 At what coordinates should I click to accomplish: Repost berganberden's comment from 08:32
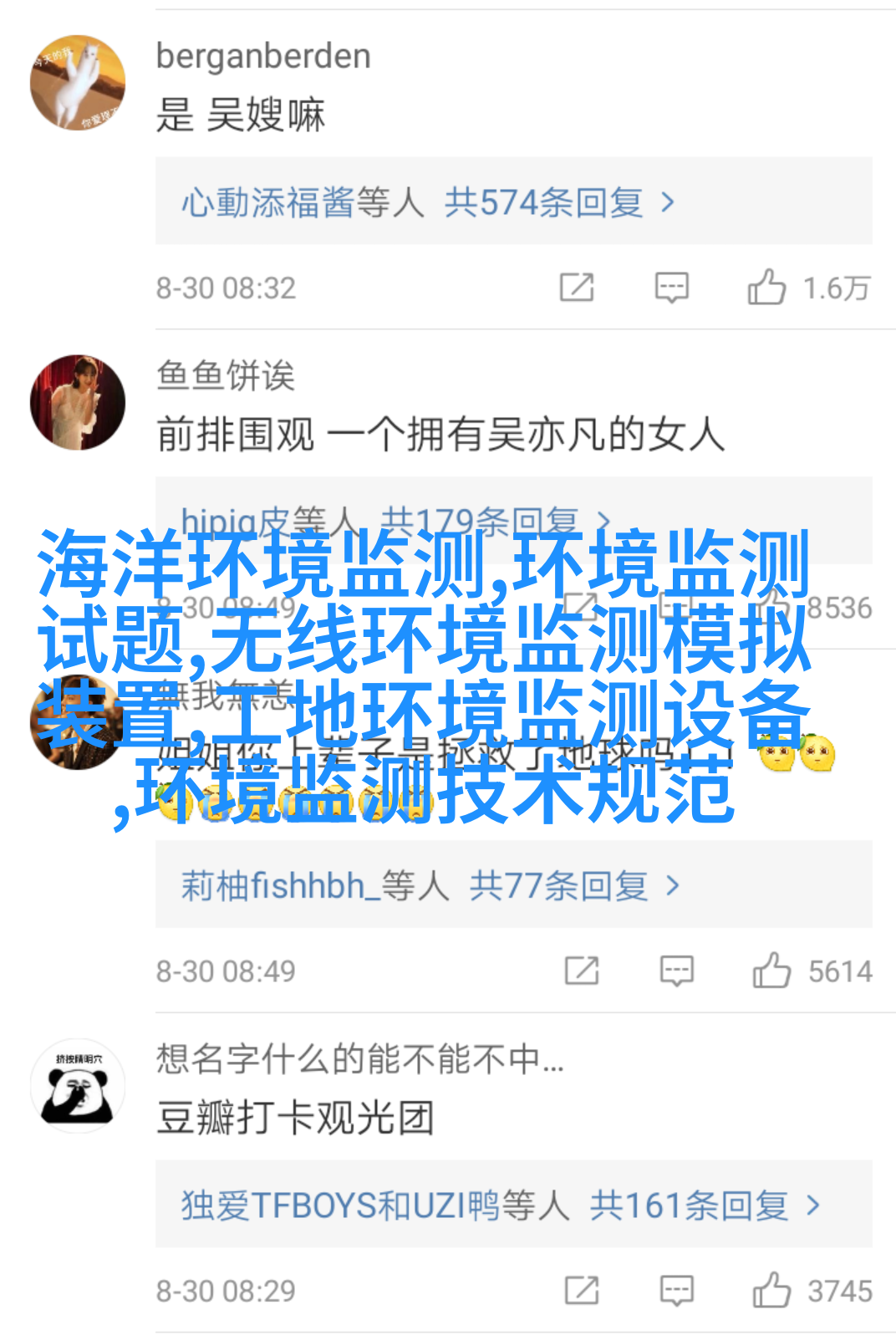[x=577, y=288]
